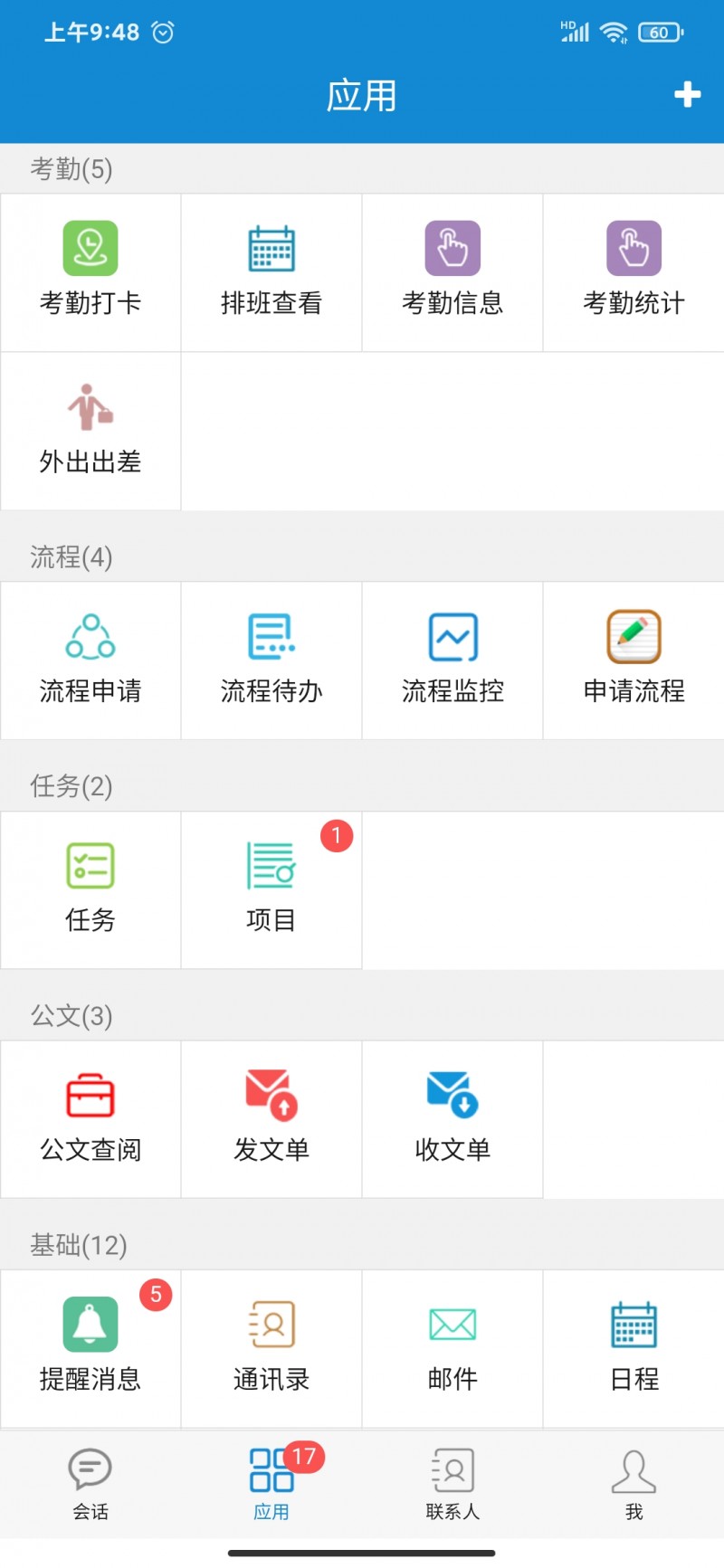This screenshot has height=1568, width=724.
Task: Select the 收文单 incoming document icon
Action: coord(452,1119)
